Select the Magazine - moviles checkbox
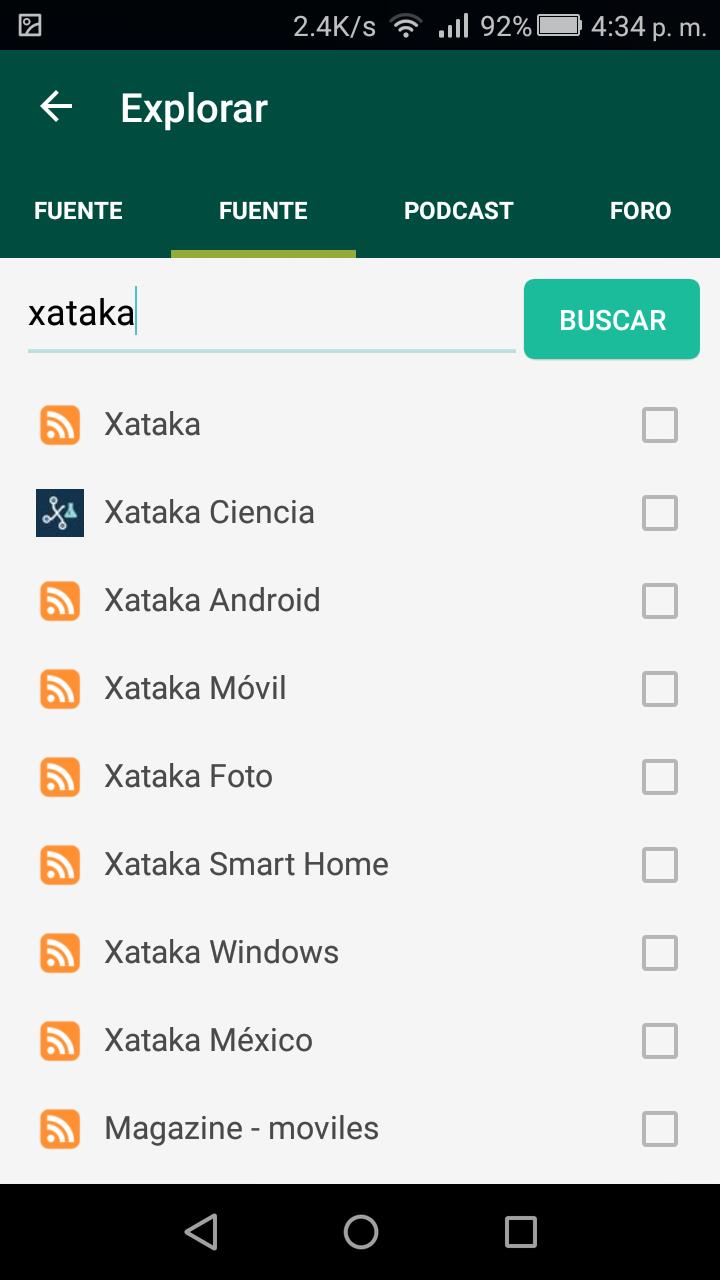Viewport: 720px width, 1280px height. point(660,1129)
